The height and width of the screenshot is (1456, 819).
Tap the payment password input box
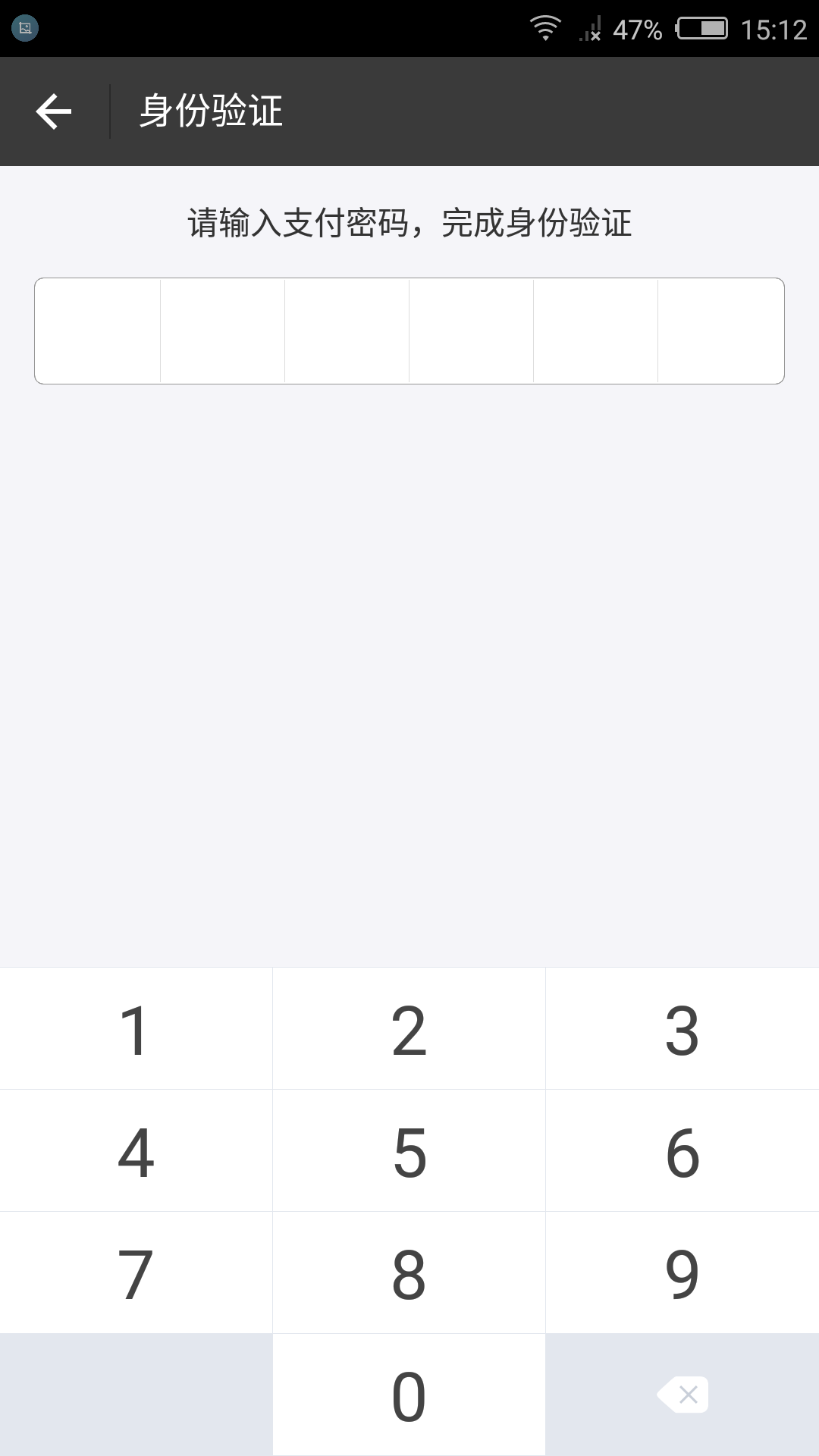(x=409, y=331)
